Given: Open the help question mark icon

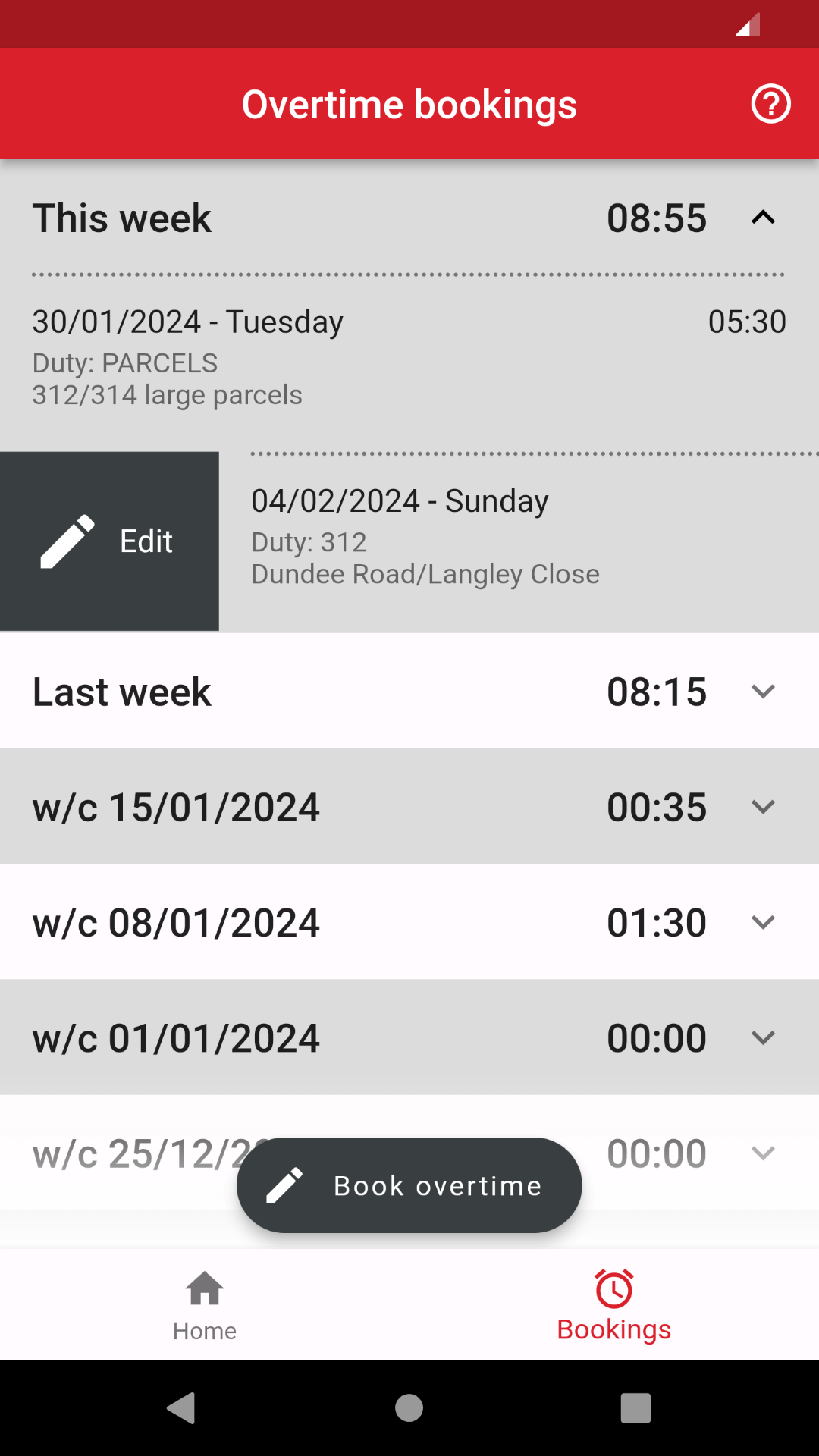Looking at the screenshot, I should coord(770,104).
